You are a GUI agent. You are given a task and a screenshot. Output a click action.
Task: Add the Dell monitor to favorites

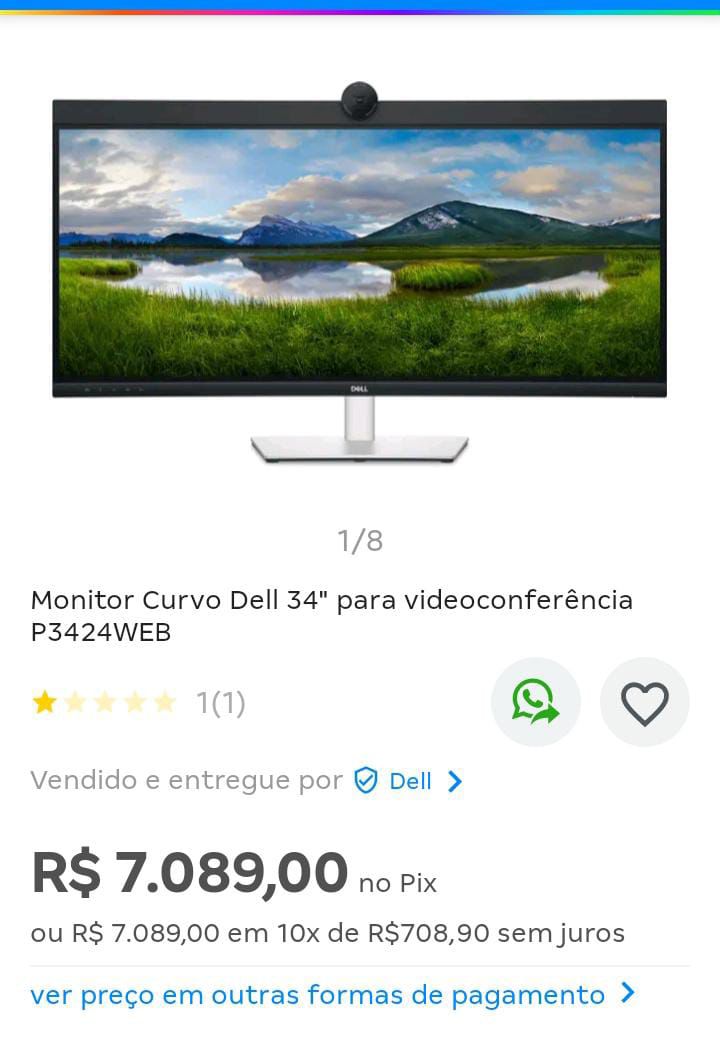pos(645,702)
